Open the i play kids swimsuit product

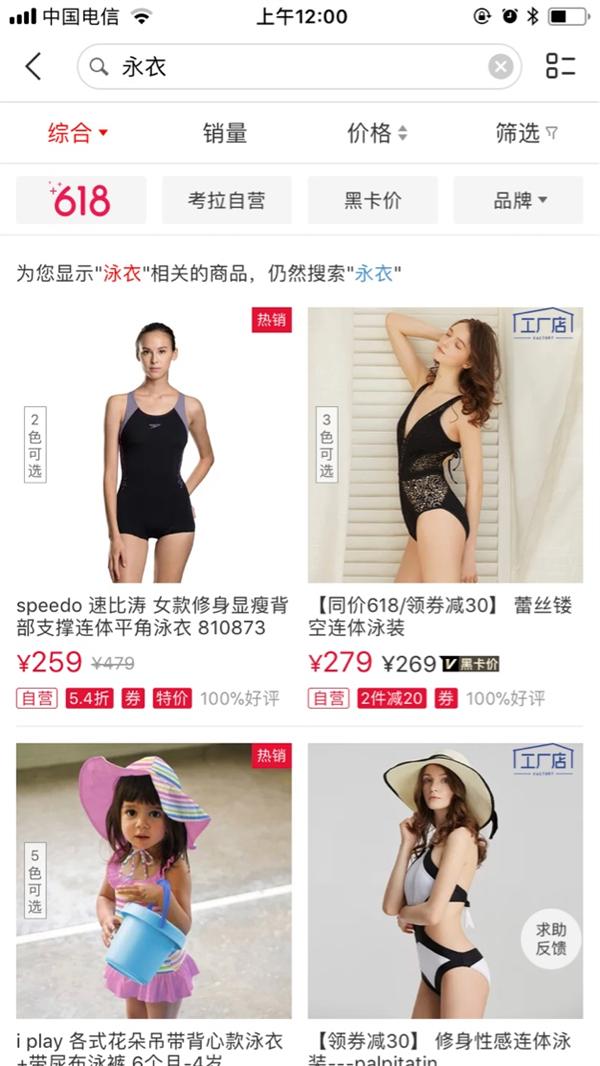[154, 880]
